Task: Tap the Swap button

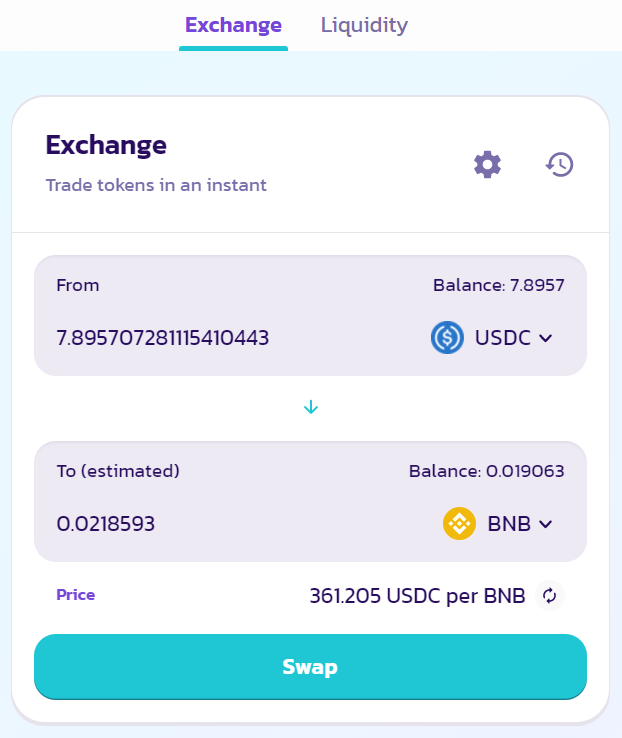Action: point(310,667)
